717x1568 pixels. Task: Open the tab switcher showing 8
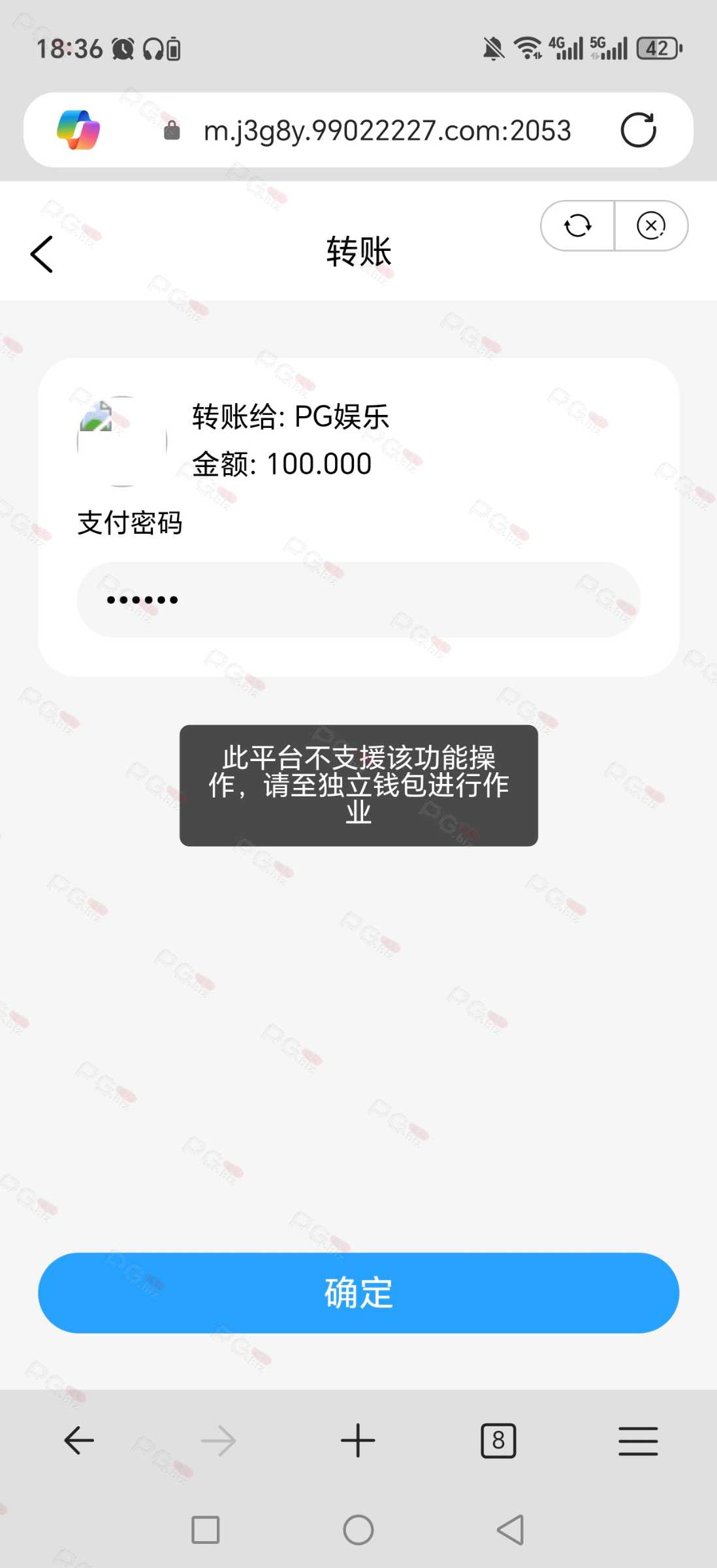498,1441
